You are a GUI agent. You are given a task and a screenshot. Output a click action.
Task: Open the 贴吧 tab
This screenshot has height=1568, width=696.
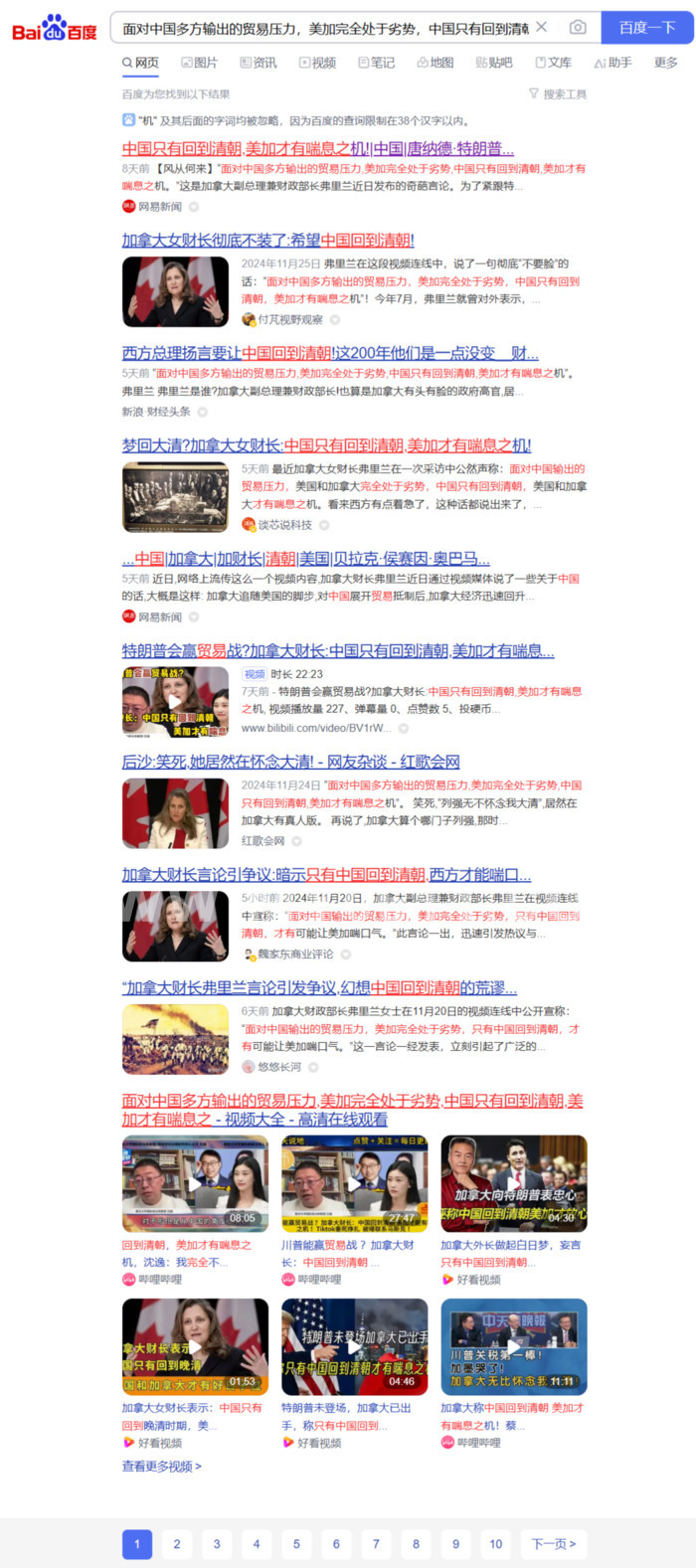pyautogui.click(x=494, y=63)
